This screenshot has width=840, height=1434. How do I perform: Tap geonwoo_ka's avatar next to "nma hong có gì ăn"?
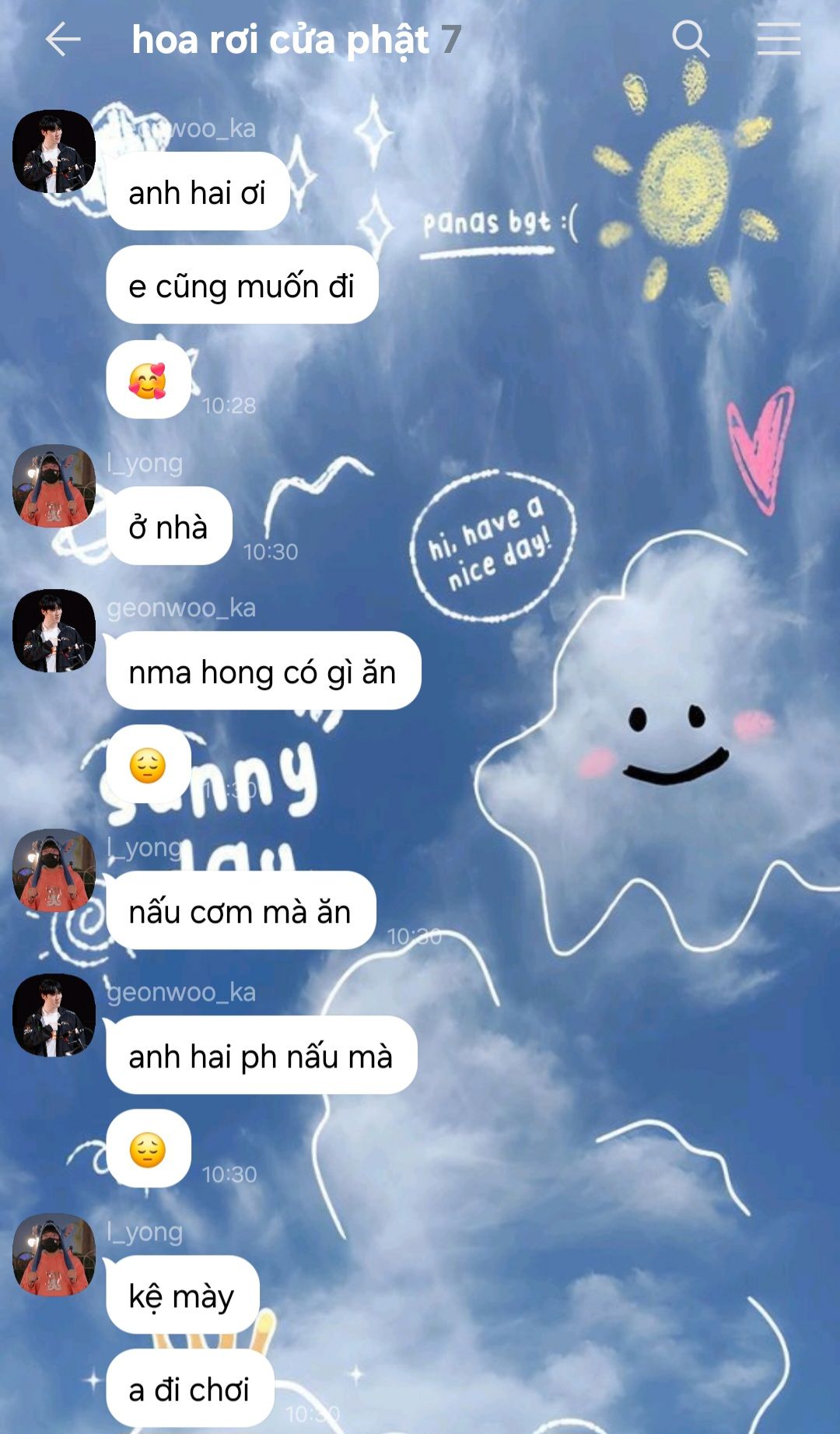pyautogui.click(x=54, y=630)
